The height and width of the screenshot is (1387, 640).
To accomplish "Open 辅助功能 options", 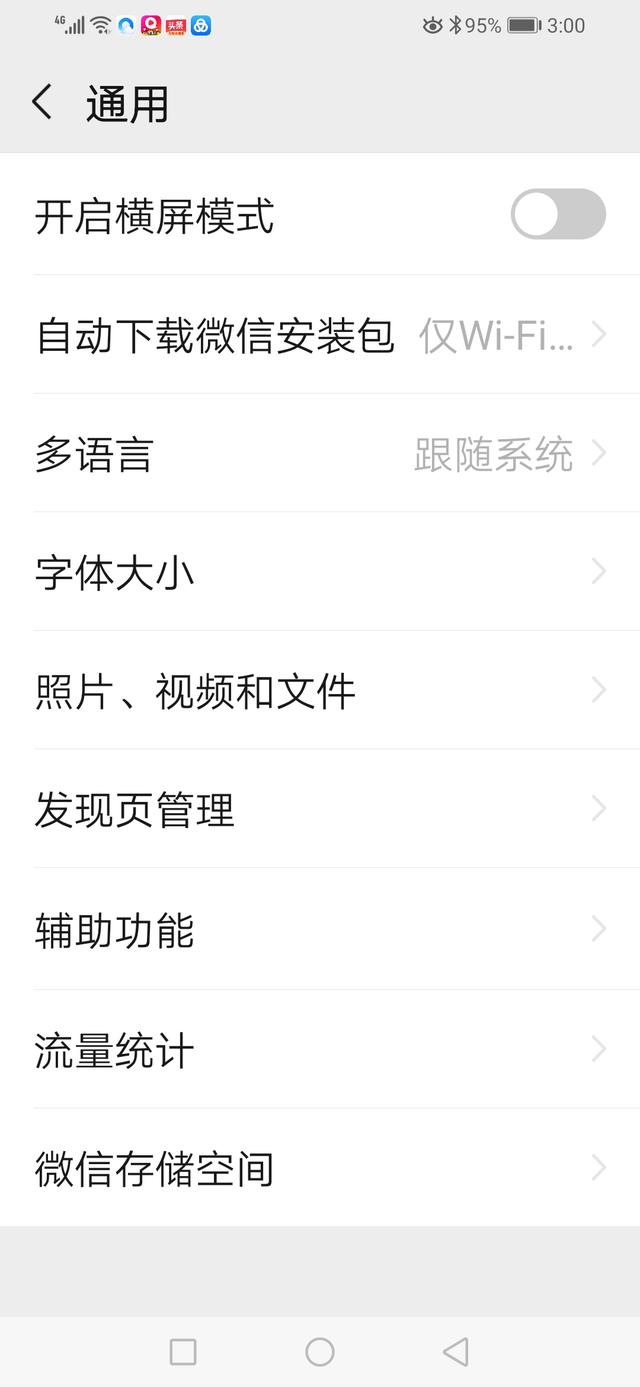I will (320, 929).
